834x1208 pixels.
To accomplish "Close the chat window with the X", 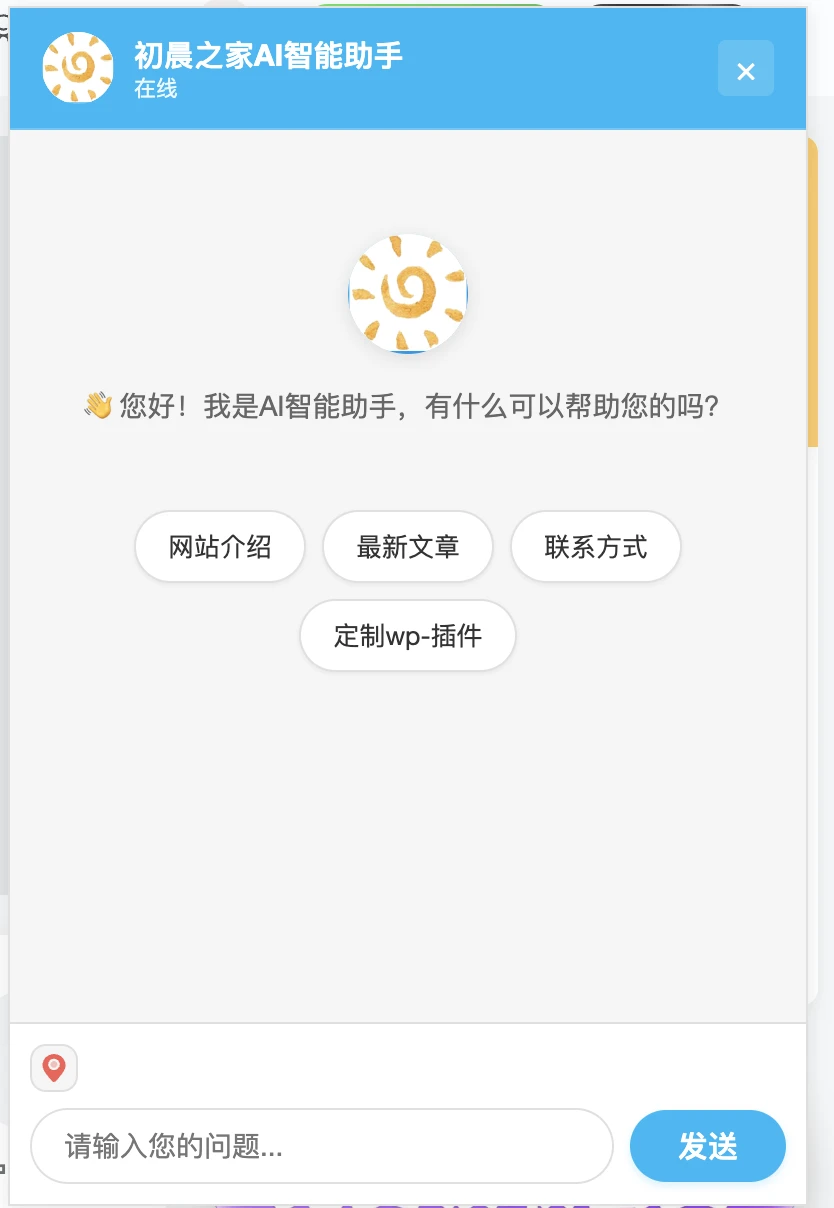I will click(x=745, y=70).
